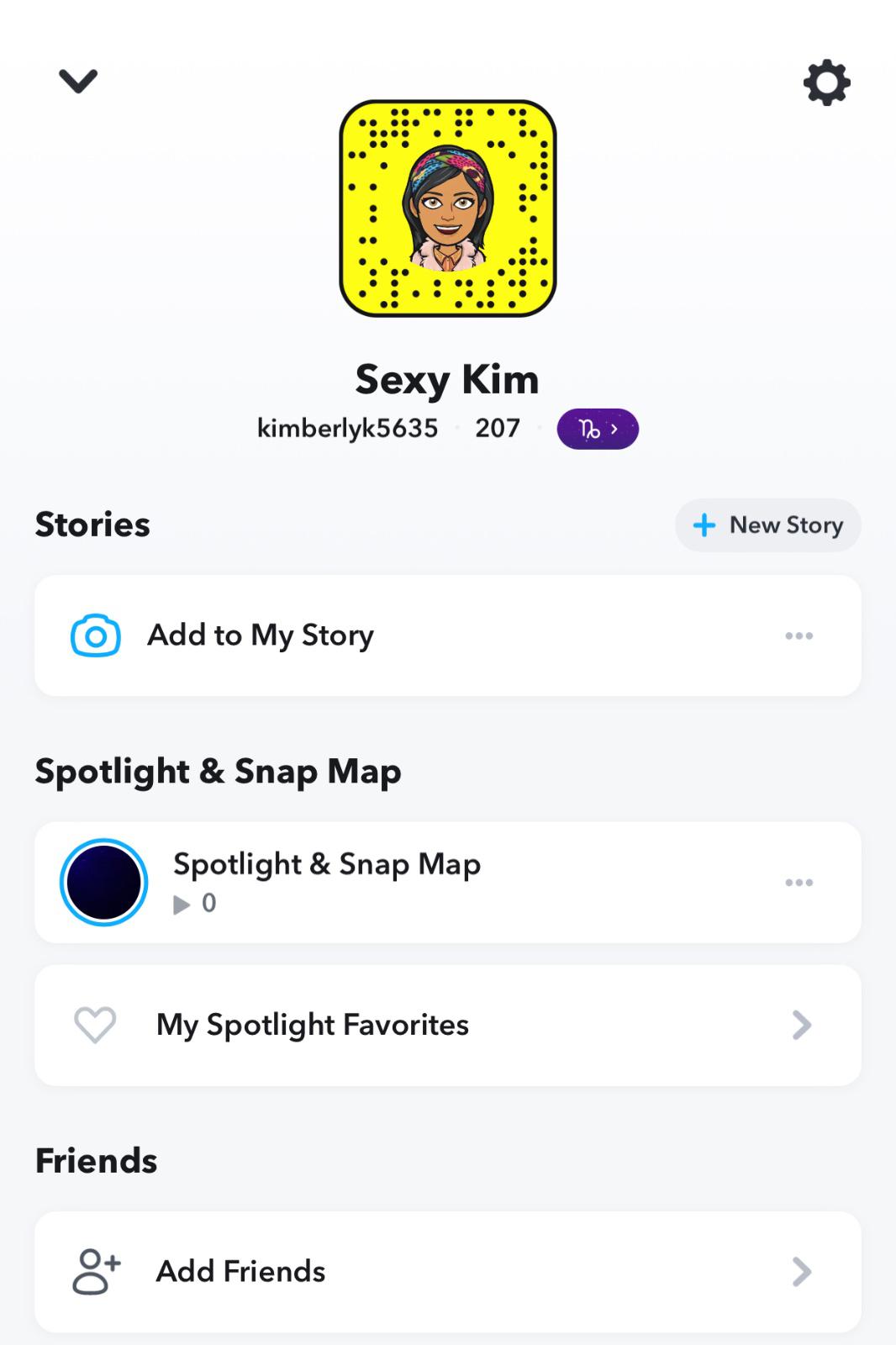Open the Spotlight & Snap Map row
This screenshot has width=896, height=1345.
click(x=328, y=881)
